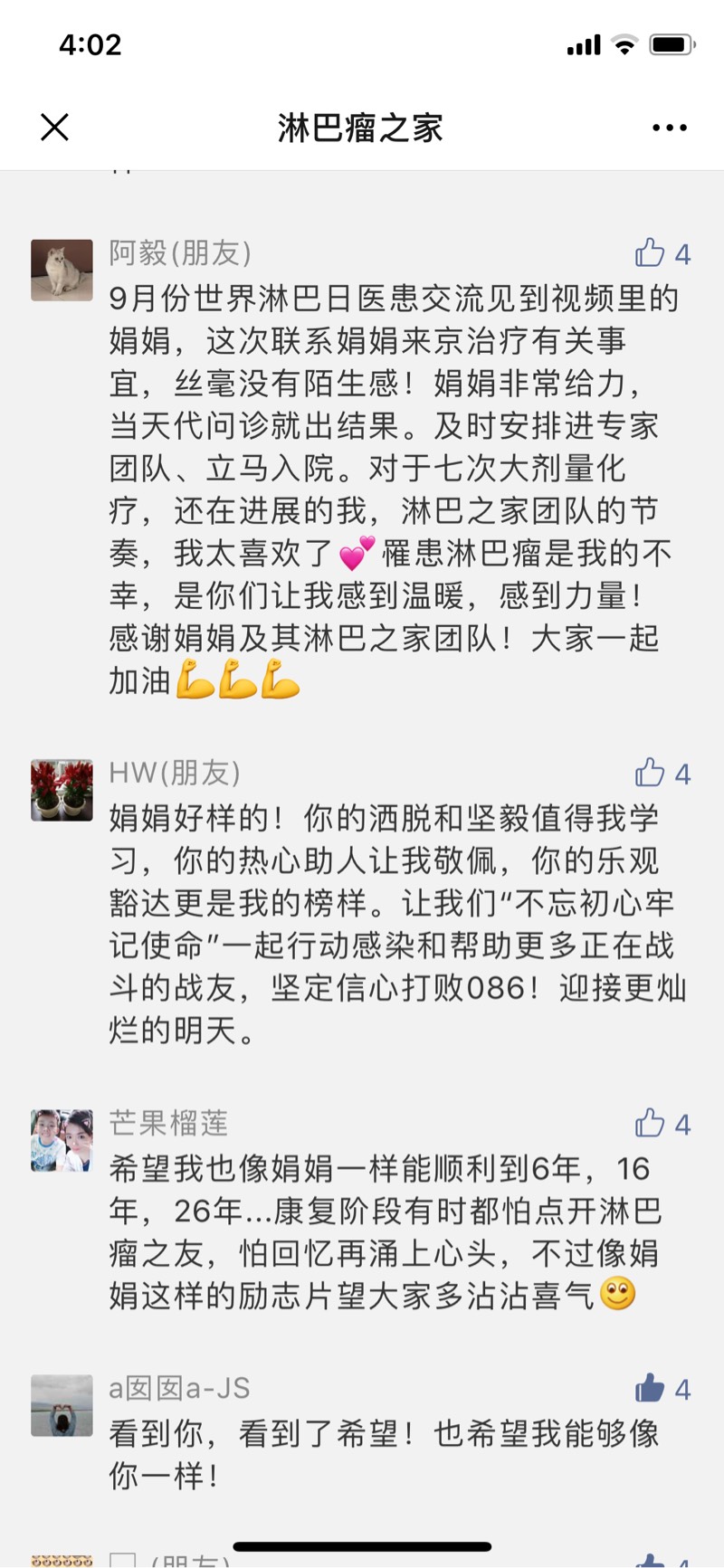Close the 淋巴瘤之家 page
Screen dimensions: 724x1568
coord(55,128)
